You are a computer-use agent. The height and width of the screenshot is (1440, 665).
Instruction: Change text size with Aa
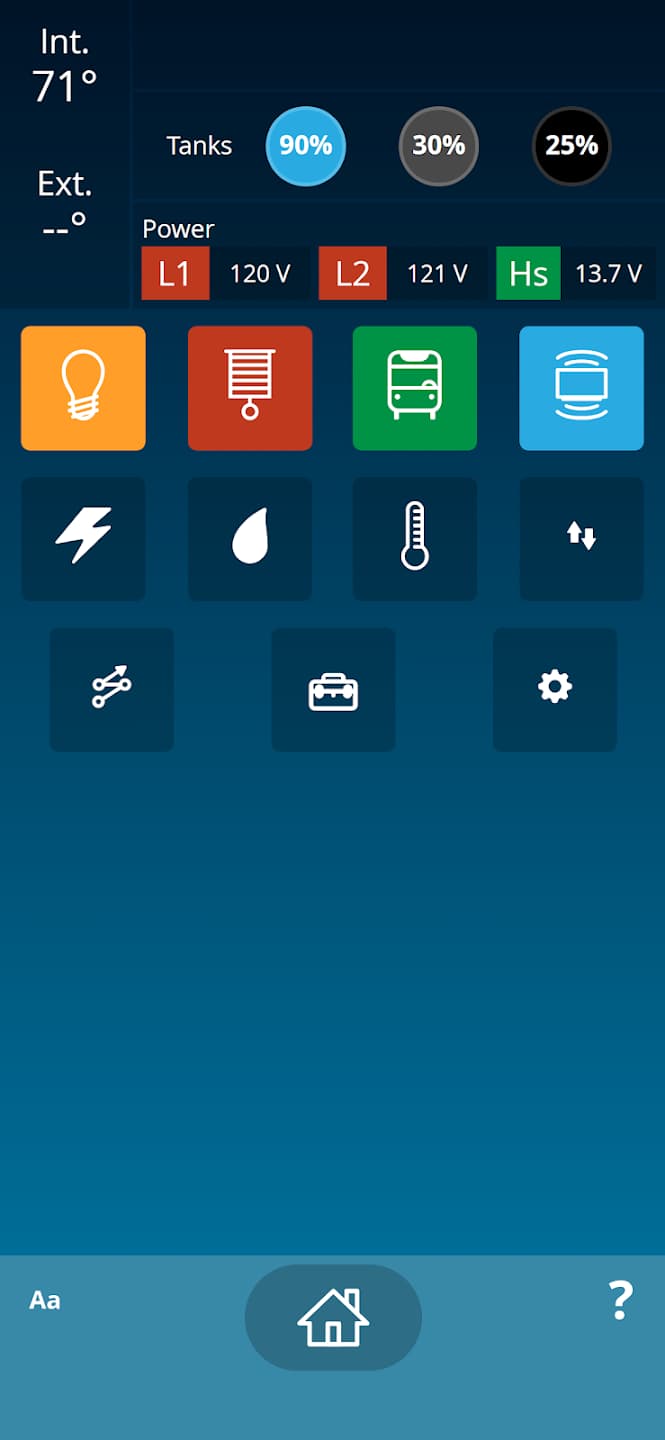45,1300
